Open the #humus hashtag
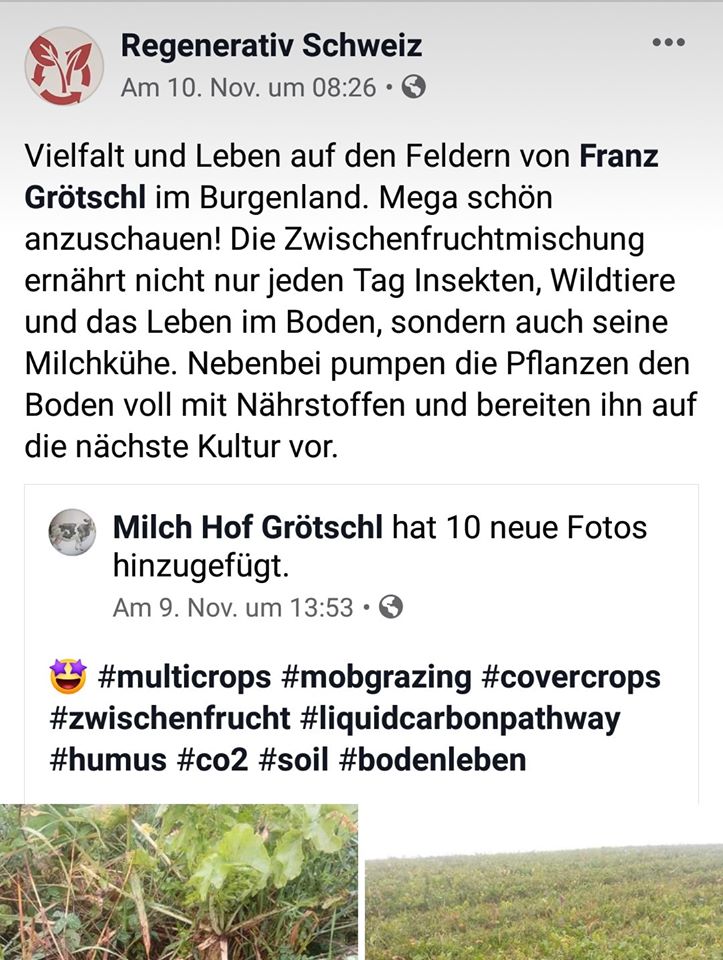723x960 pixels. (108, 759)
